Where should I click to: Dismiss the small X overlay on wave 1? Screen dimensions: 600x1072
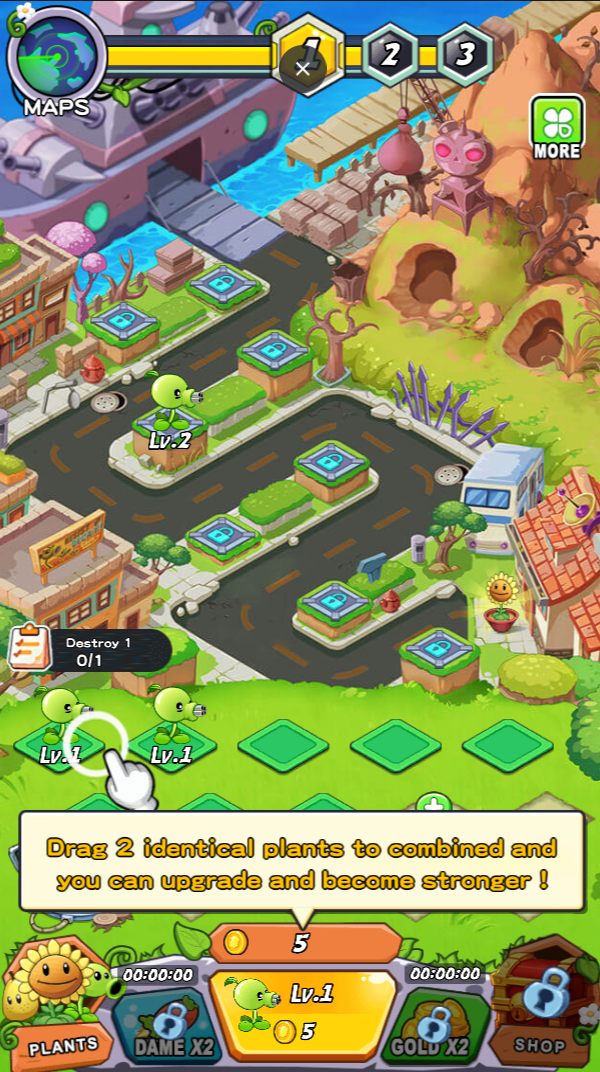(x=303, y=68)
